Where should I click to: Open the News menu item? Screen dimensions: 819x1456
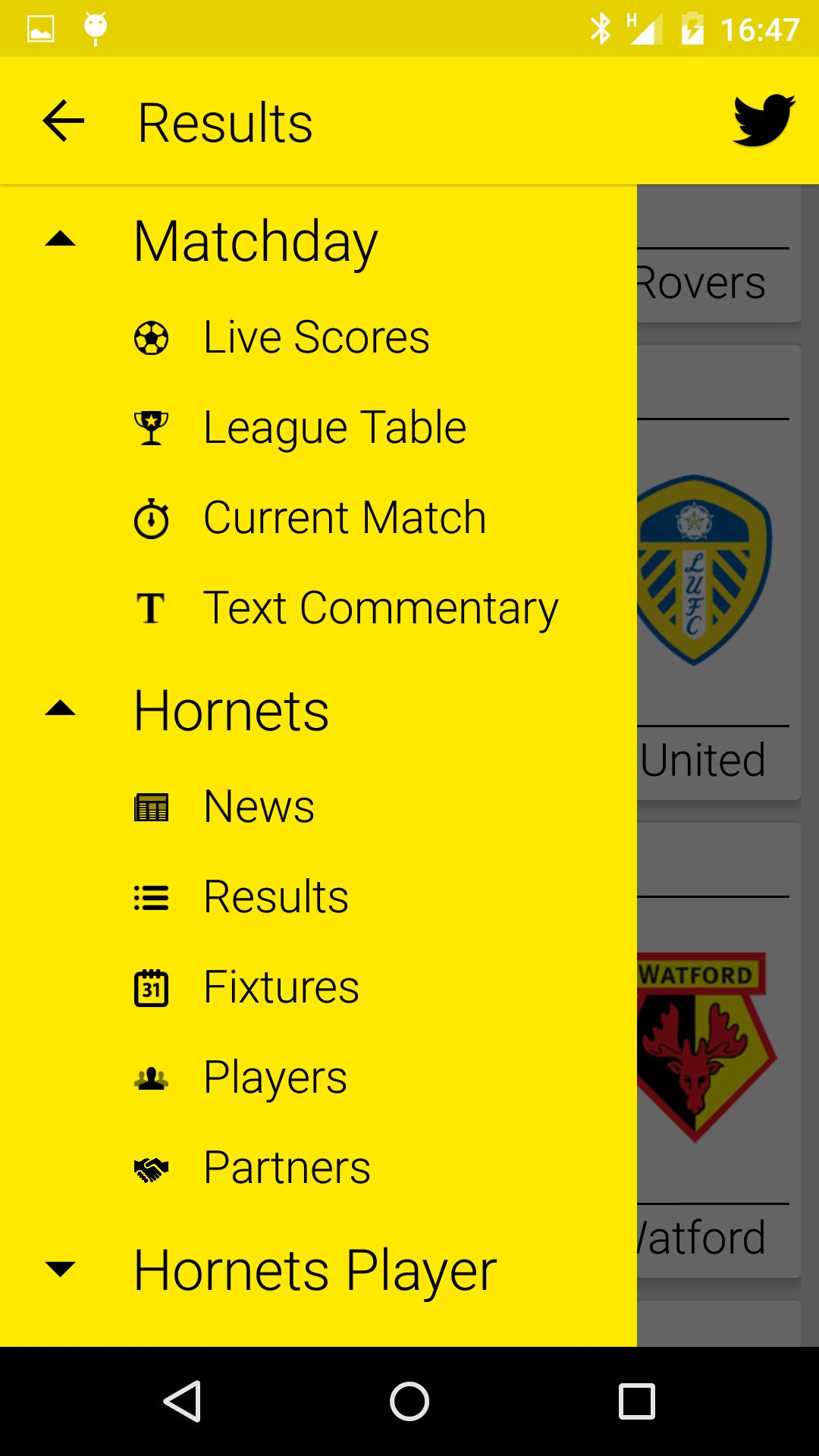coord(259,806)
